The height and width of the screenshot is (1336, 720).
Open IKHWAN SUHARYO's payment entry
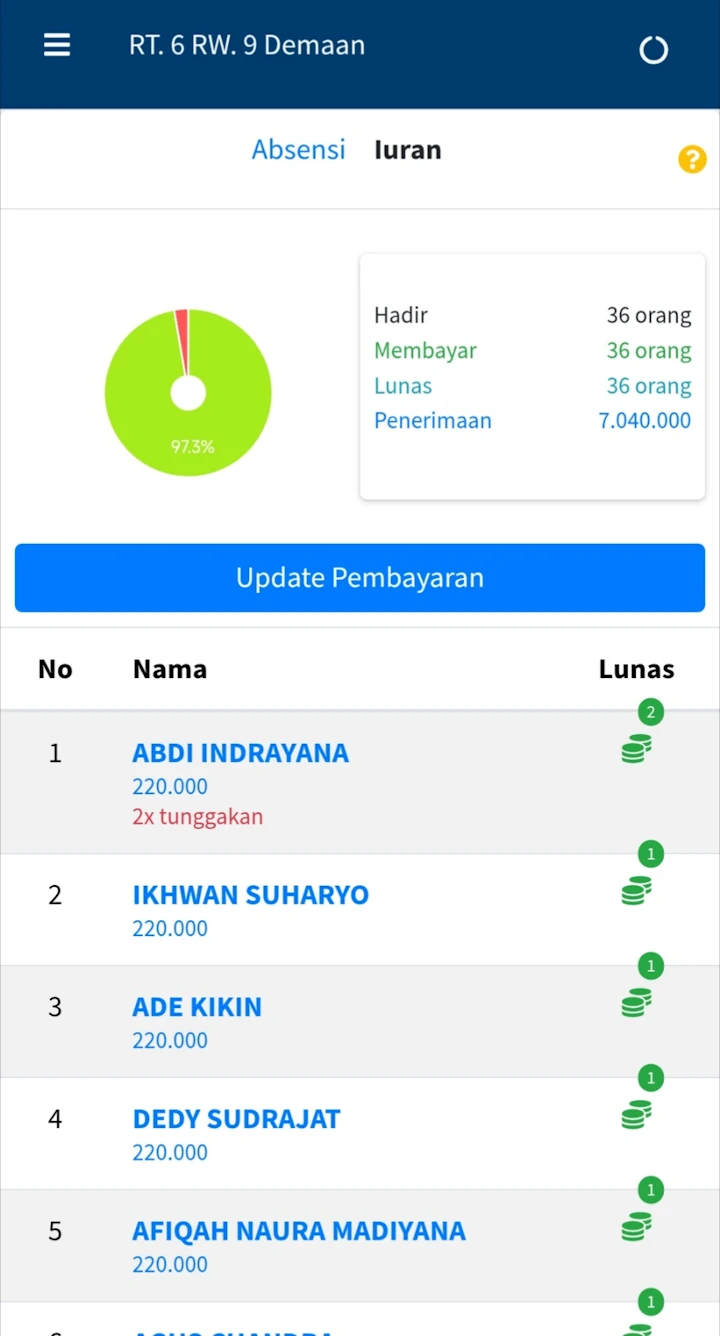[x=250, y=895]
